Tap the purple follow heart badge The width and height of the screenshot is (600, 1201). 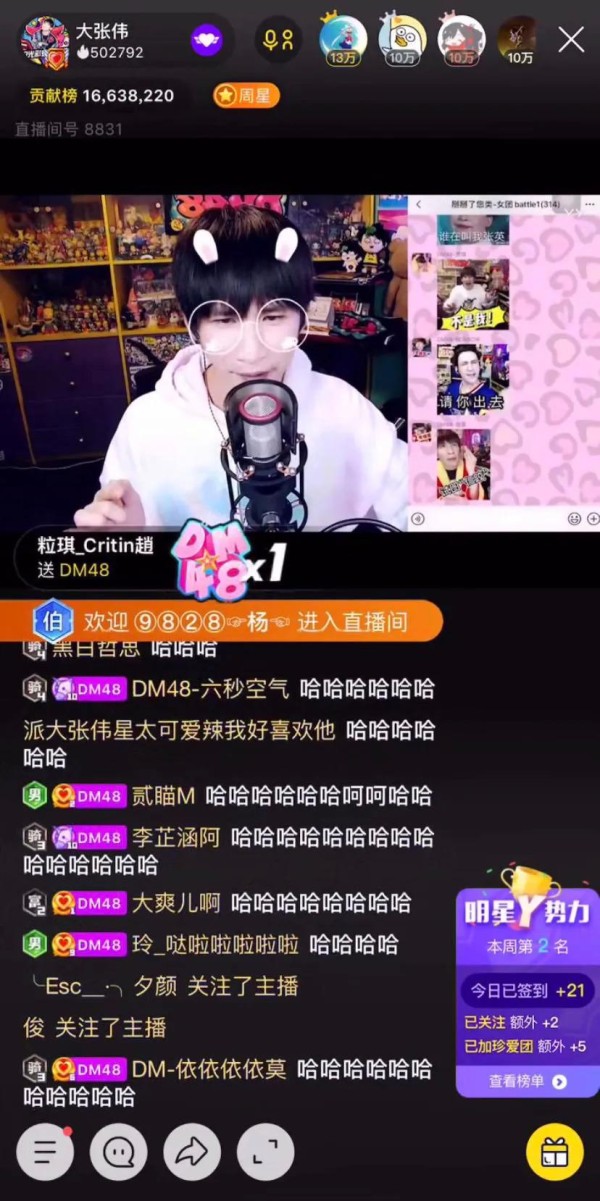click(x=207, y=41)
